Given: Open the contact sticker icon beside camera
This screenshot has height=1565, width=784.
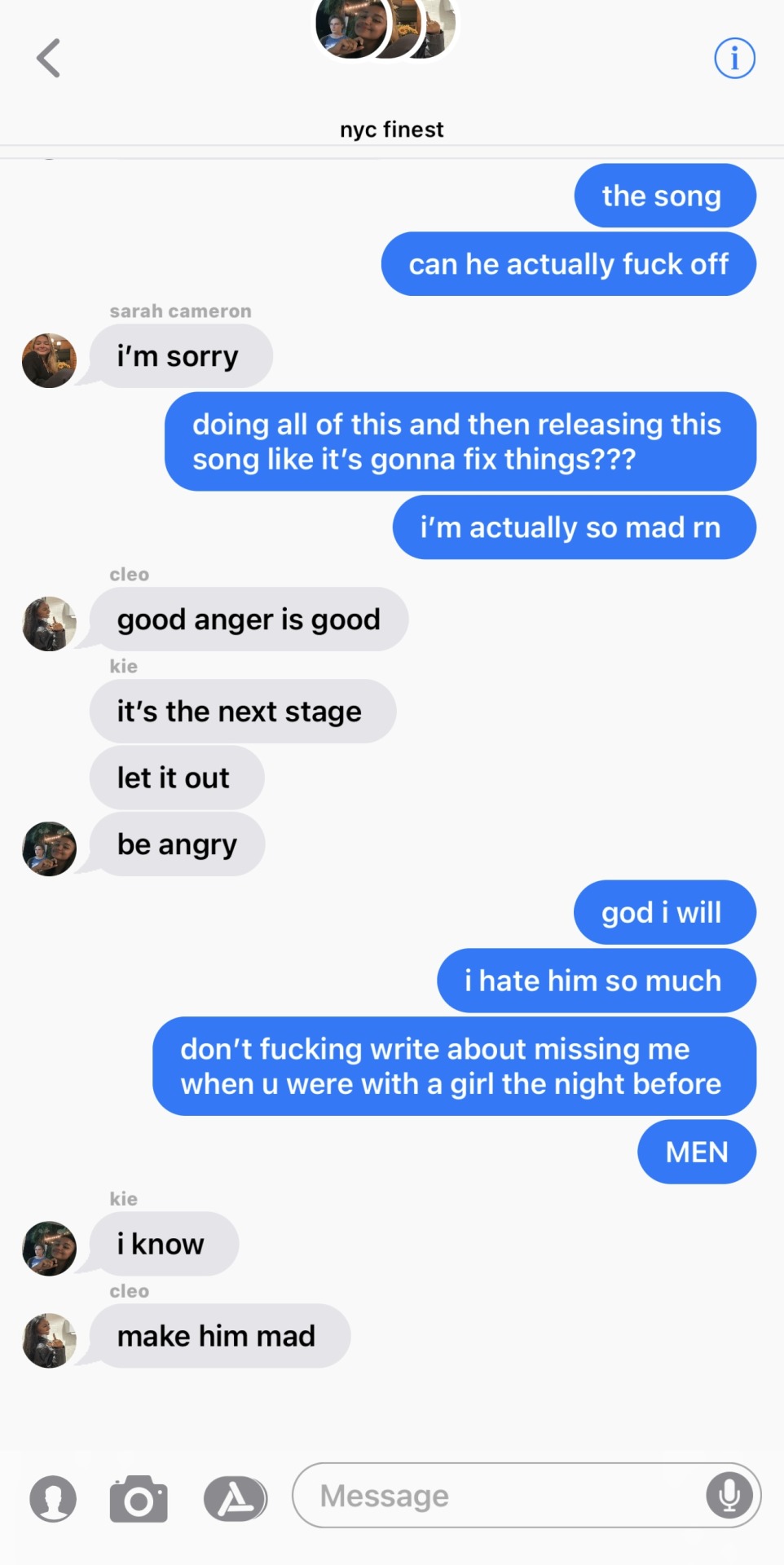Looking at the screenshot, I should tap(53, 1498).
